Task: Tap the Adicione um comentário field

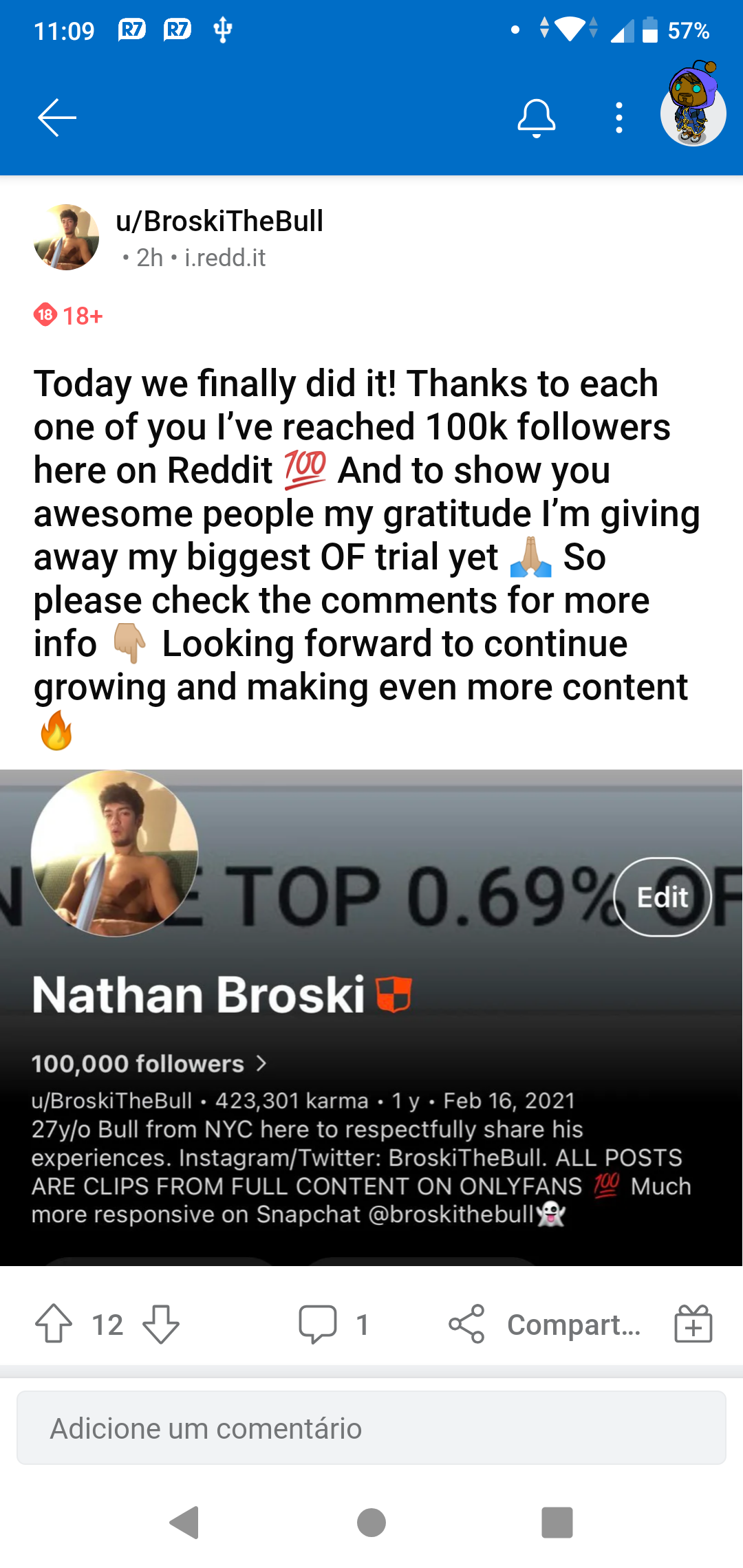Action: click(371, 1428)
